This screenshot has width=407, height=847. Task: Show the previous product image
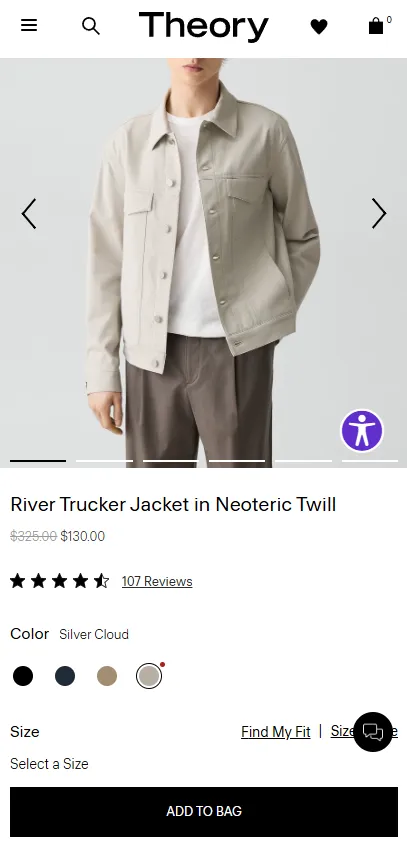point(29,213)
